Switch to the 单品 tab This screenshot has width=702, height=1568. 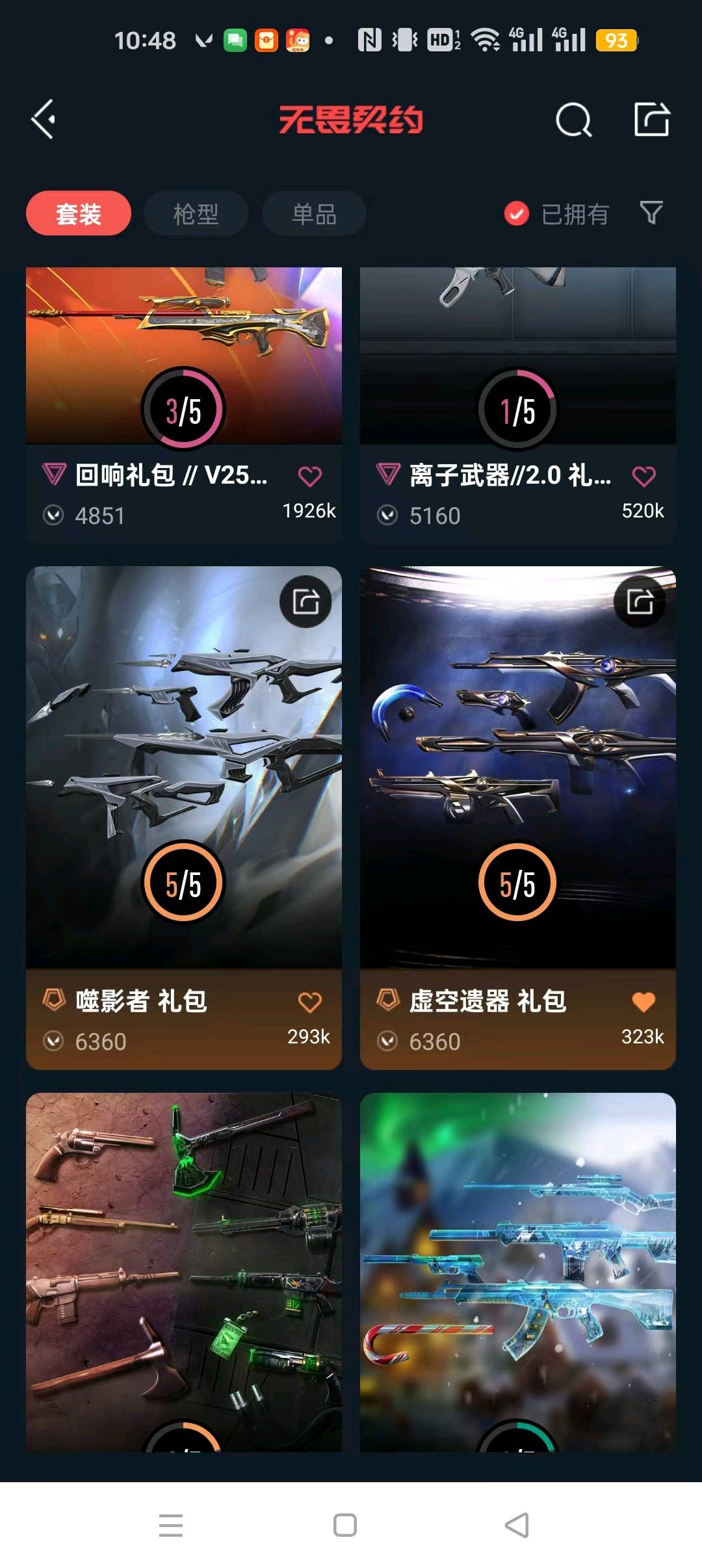pyautogui.click(x=314, y=213)
